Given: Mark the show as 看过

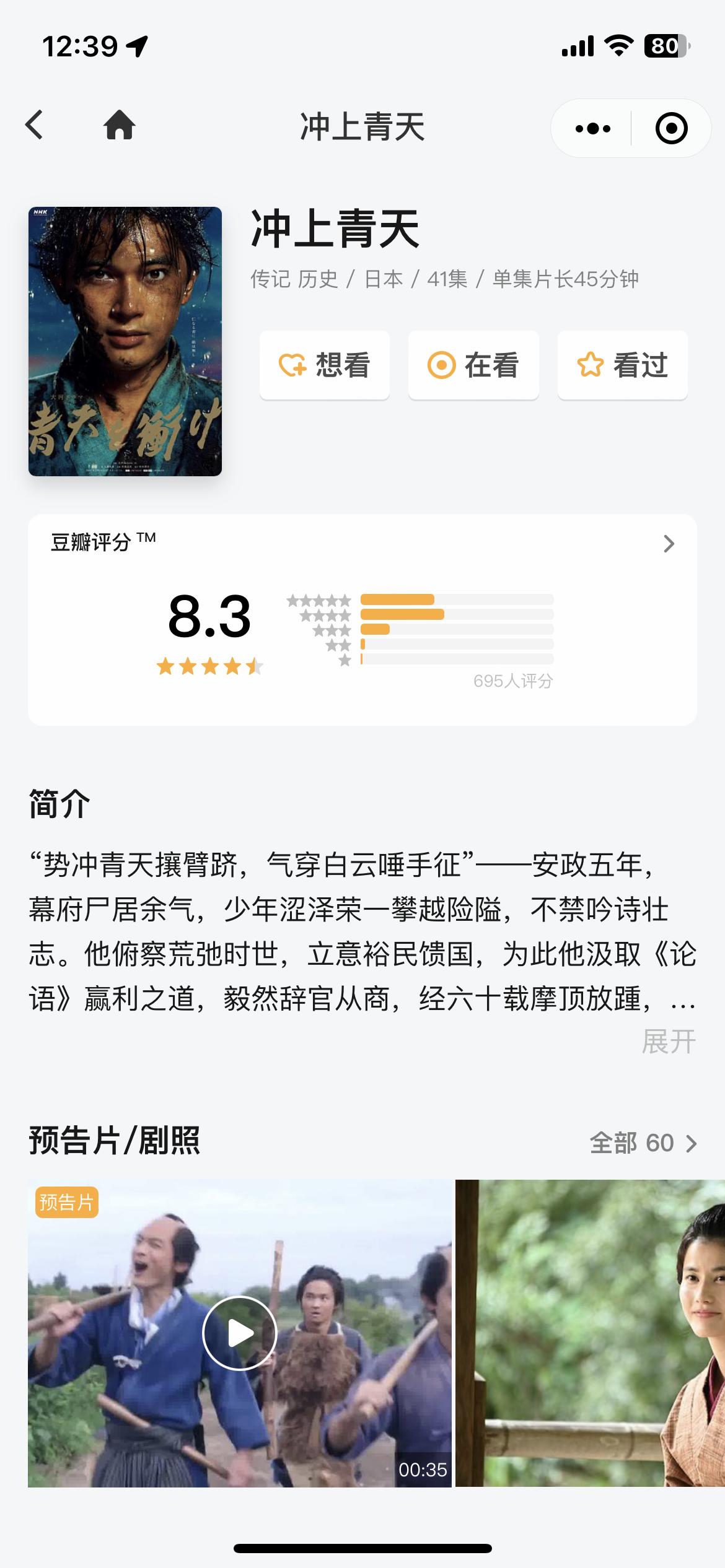Looking at the screenshot, I should tap(623, 365).
